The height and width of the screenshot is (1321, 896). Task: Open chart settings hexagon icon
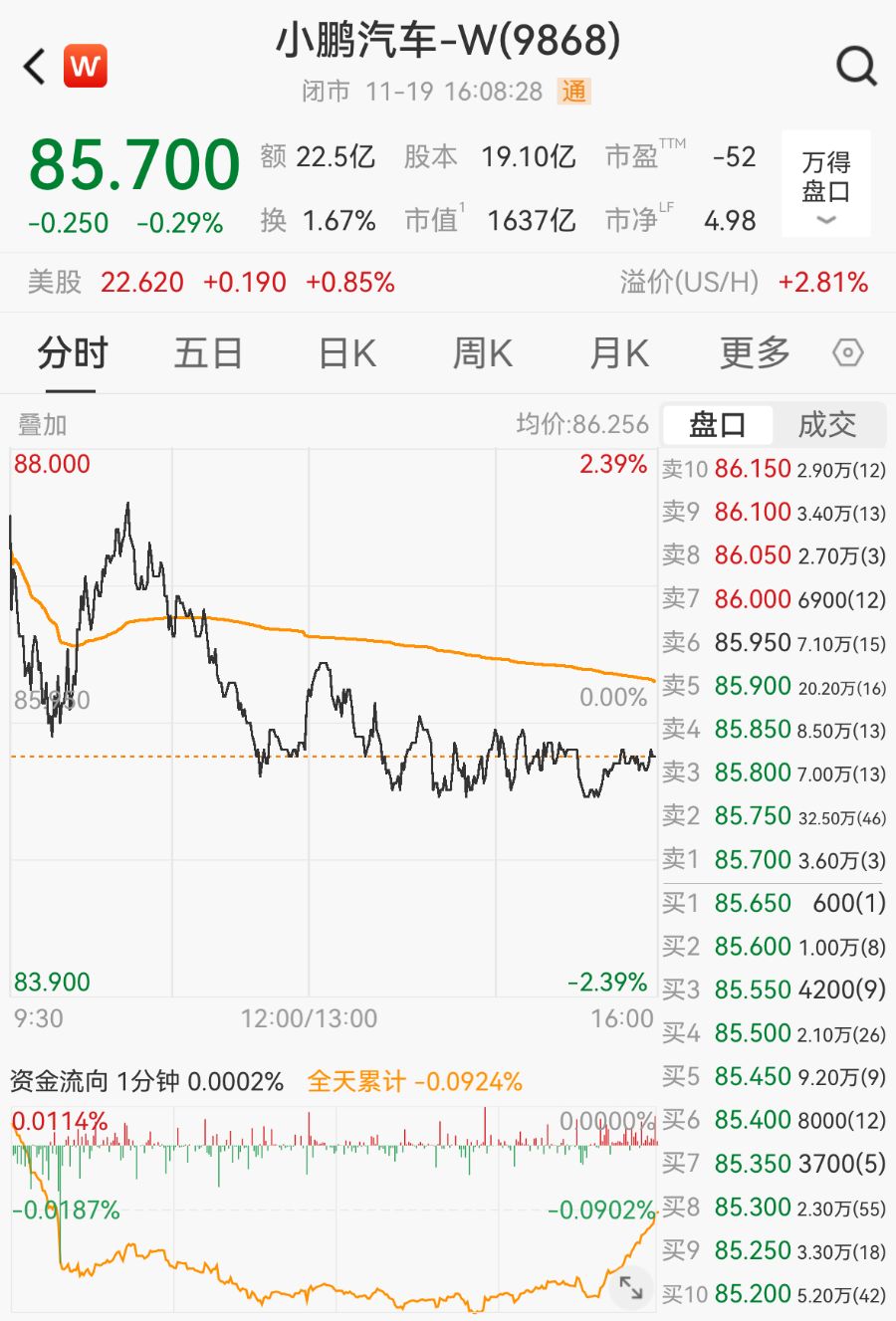(x=847, y=353)
